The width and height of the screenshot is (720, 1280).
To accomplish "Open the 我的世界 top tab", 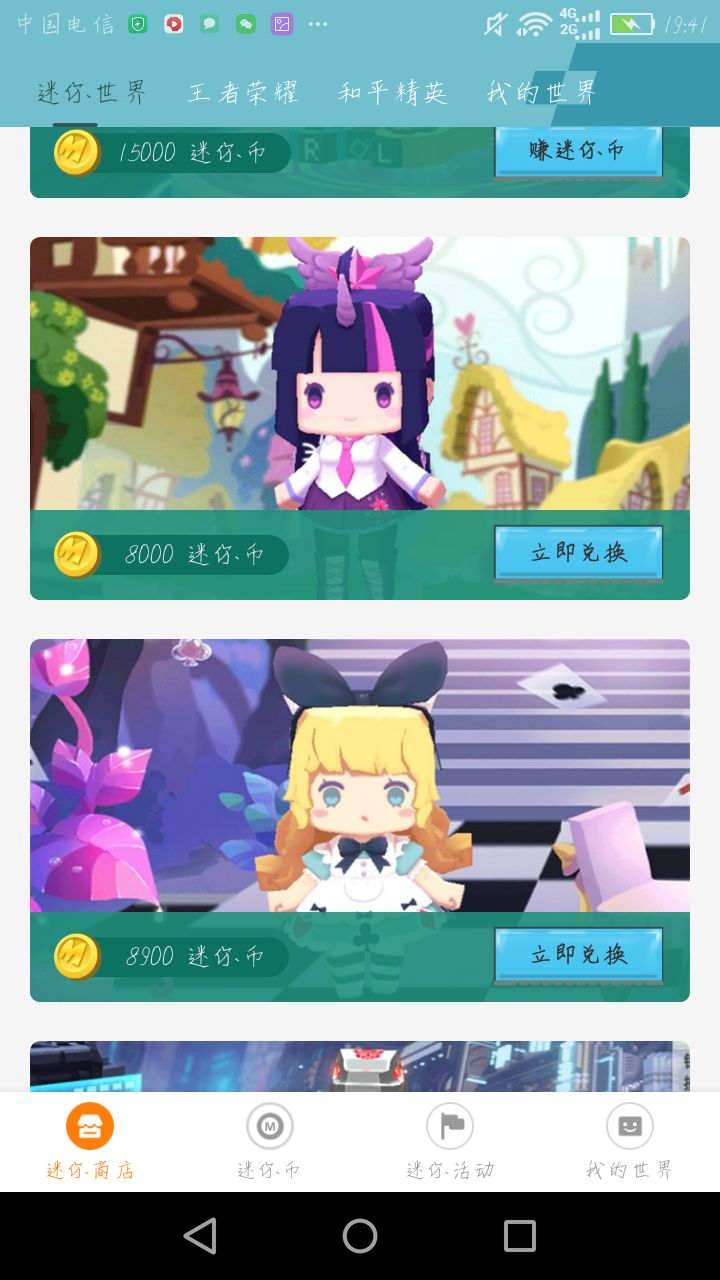I will coord(541,93).
